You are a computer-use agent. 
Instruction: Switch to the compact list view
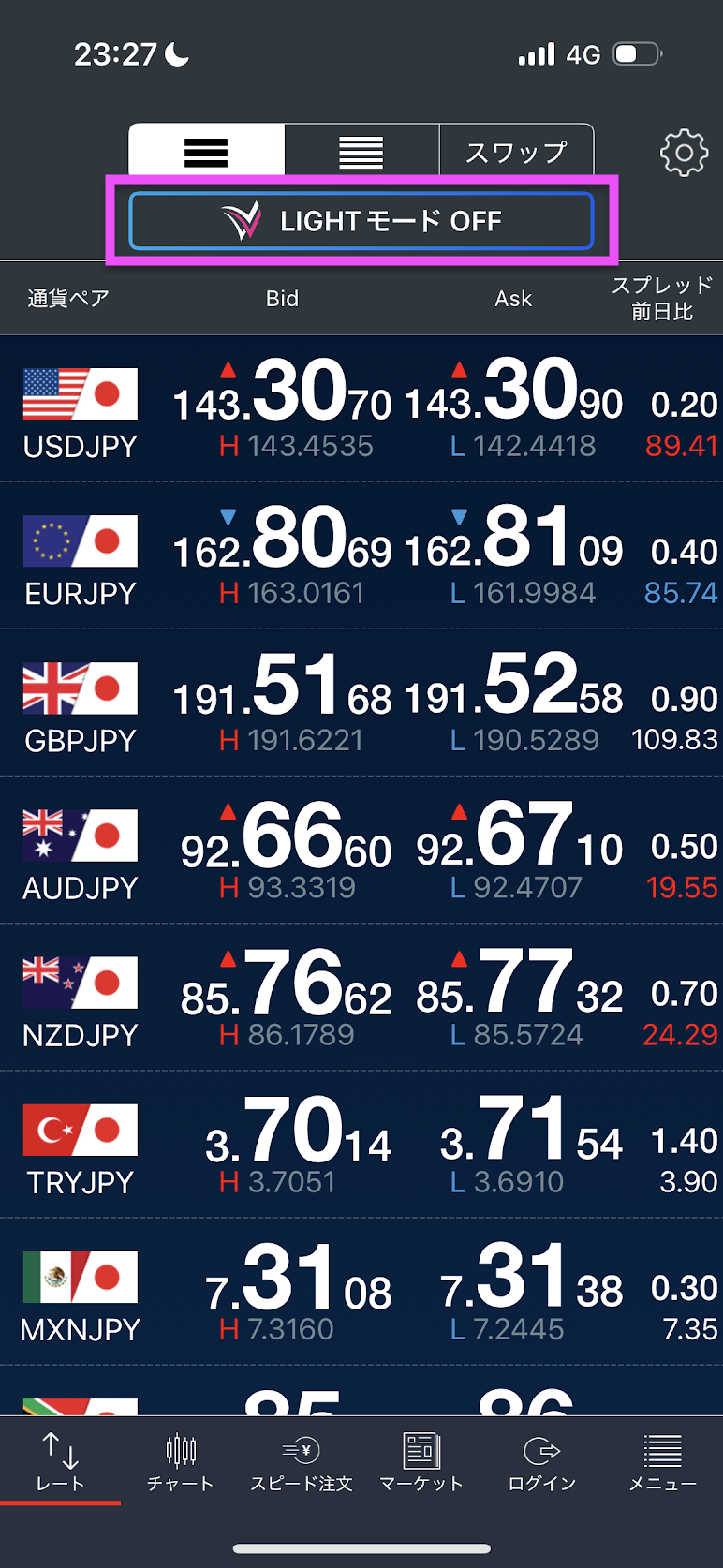coord(361,152)
